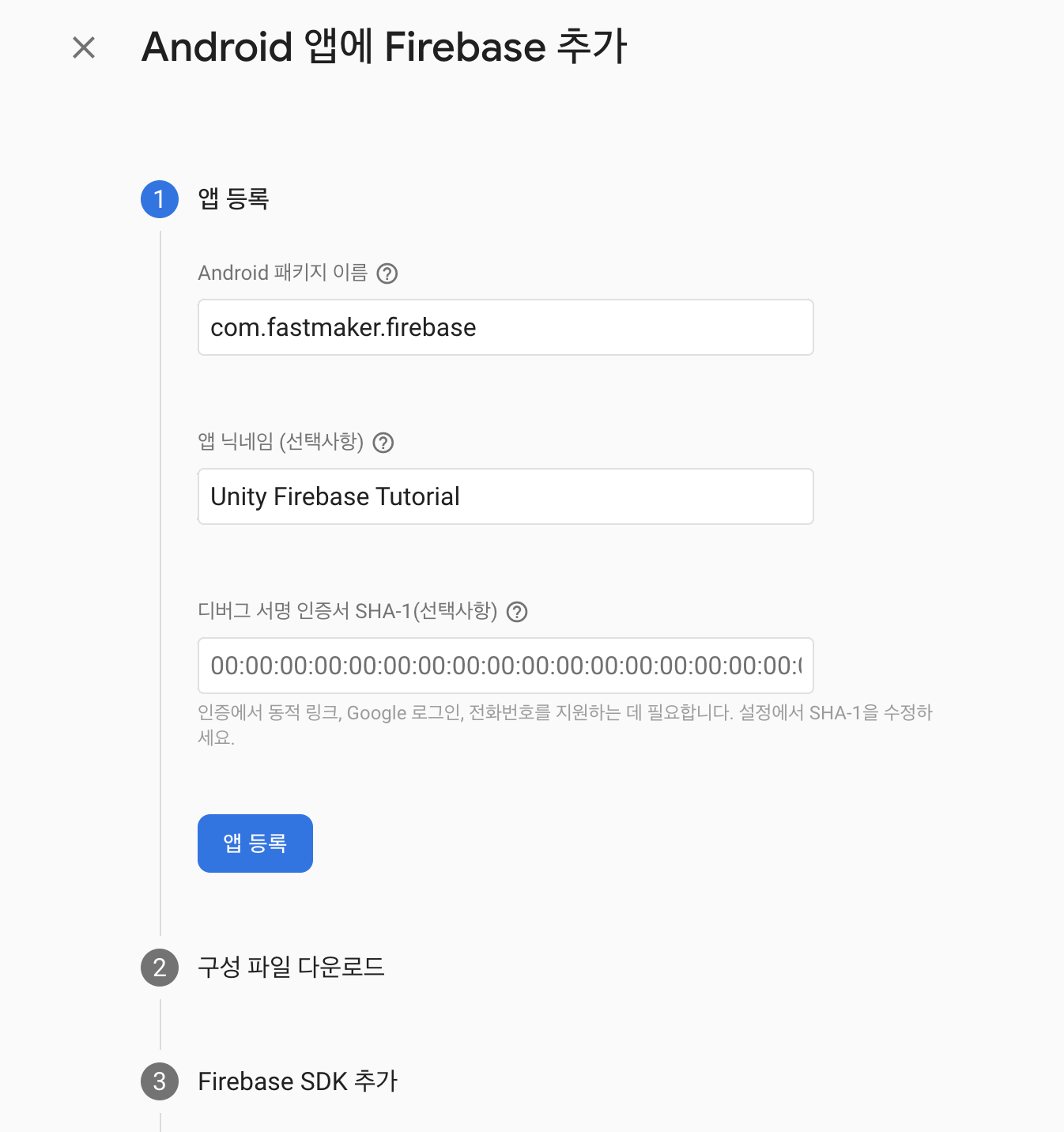The image size is (1064, 1132).
Task: Focus the debug signing SHA-1 field
Action: (x=505, y=666)
